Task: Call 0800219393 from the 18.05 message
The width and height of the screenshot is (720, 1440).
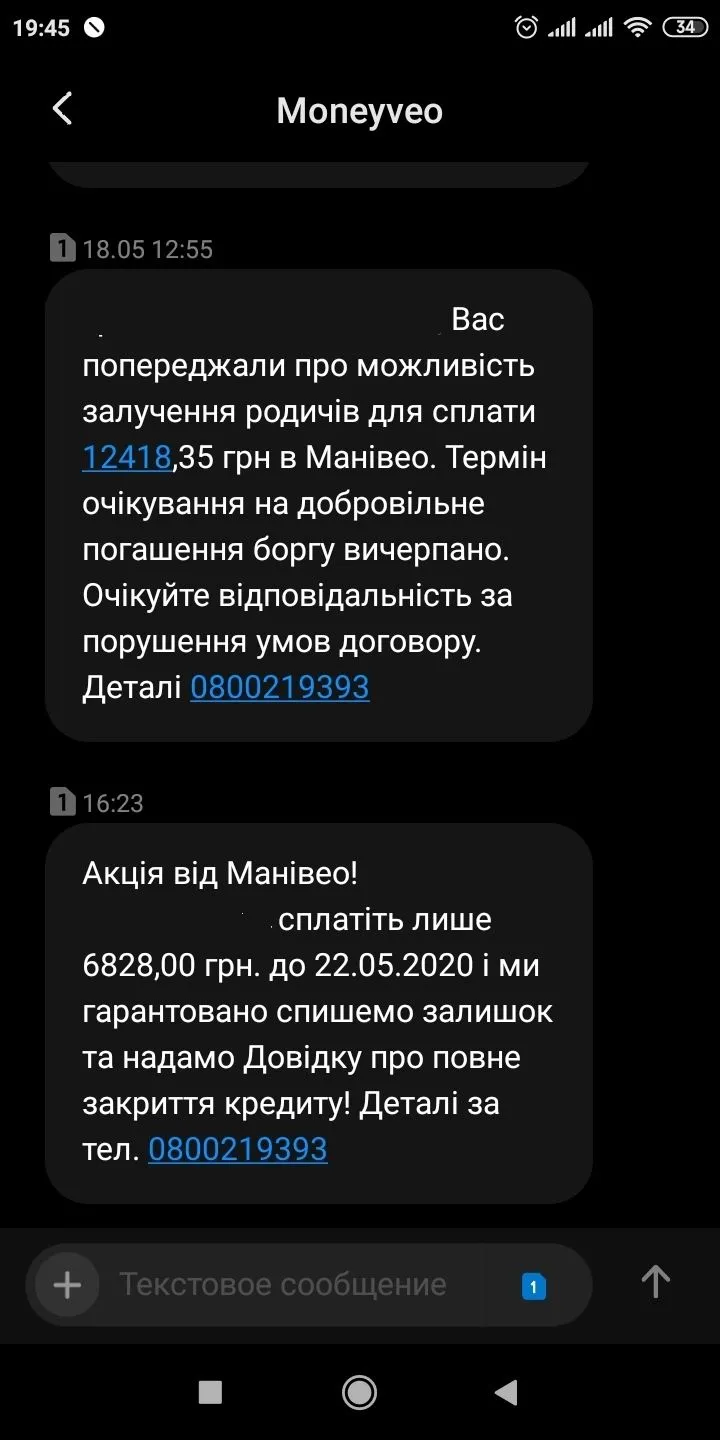Action: [x=279, y=687]
